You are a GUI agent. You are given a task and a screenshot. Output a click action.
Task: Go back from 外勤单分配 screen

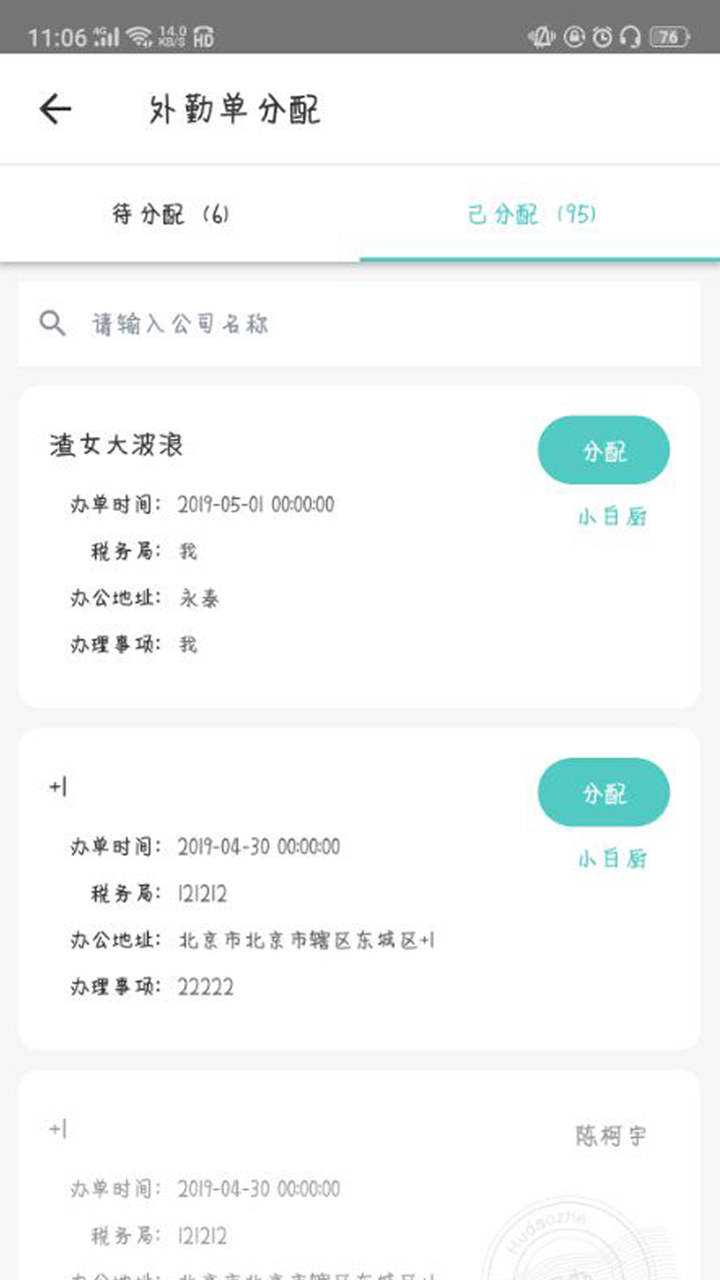tap(56, 109)
